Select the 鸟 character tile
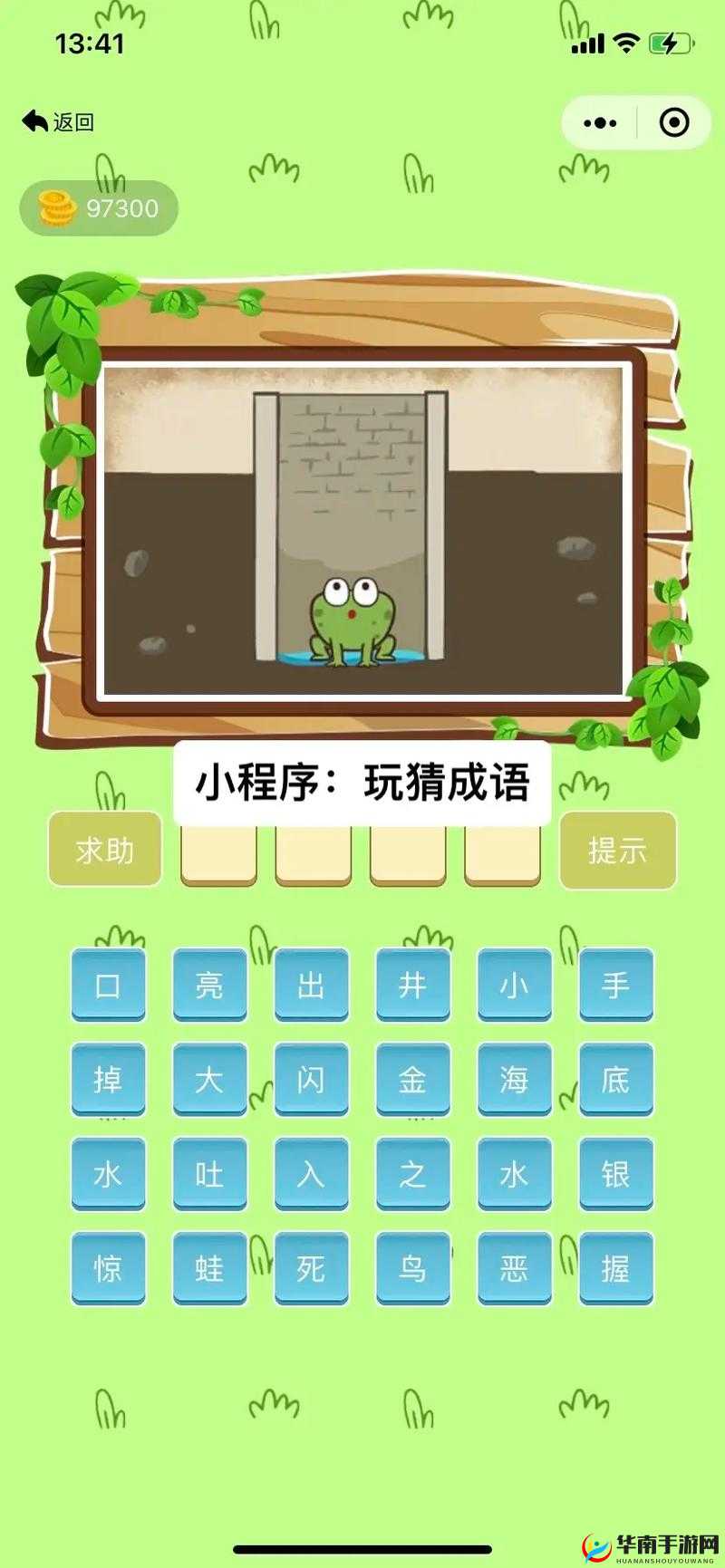Viewport: 725px width, 1568px height. (x=412, y=1268)
